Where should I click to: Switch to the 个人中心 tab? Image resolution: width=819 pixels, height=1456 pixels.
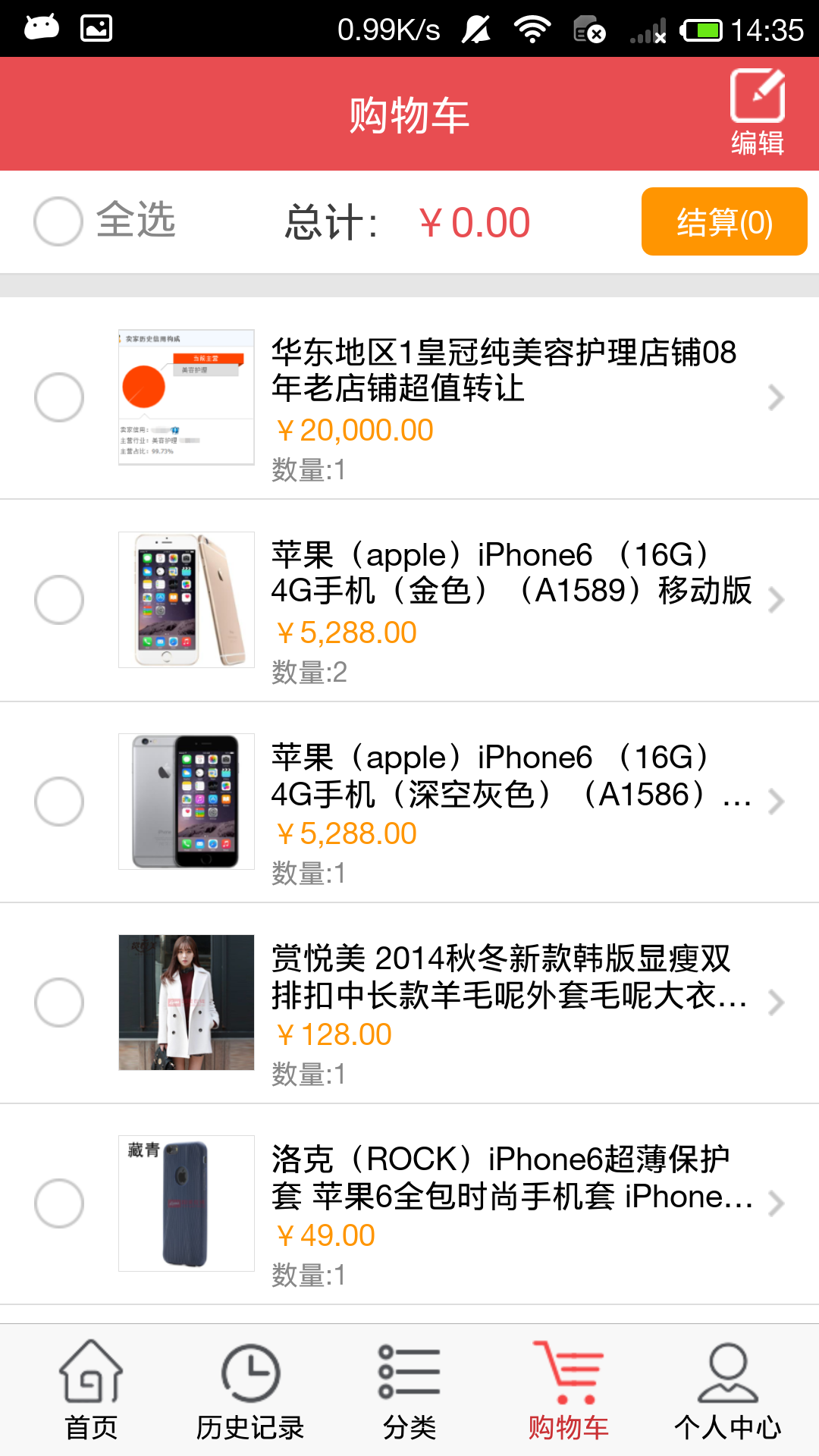pos(729,1398)
